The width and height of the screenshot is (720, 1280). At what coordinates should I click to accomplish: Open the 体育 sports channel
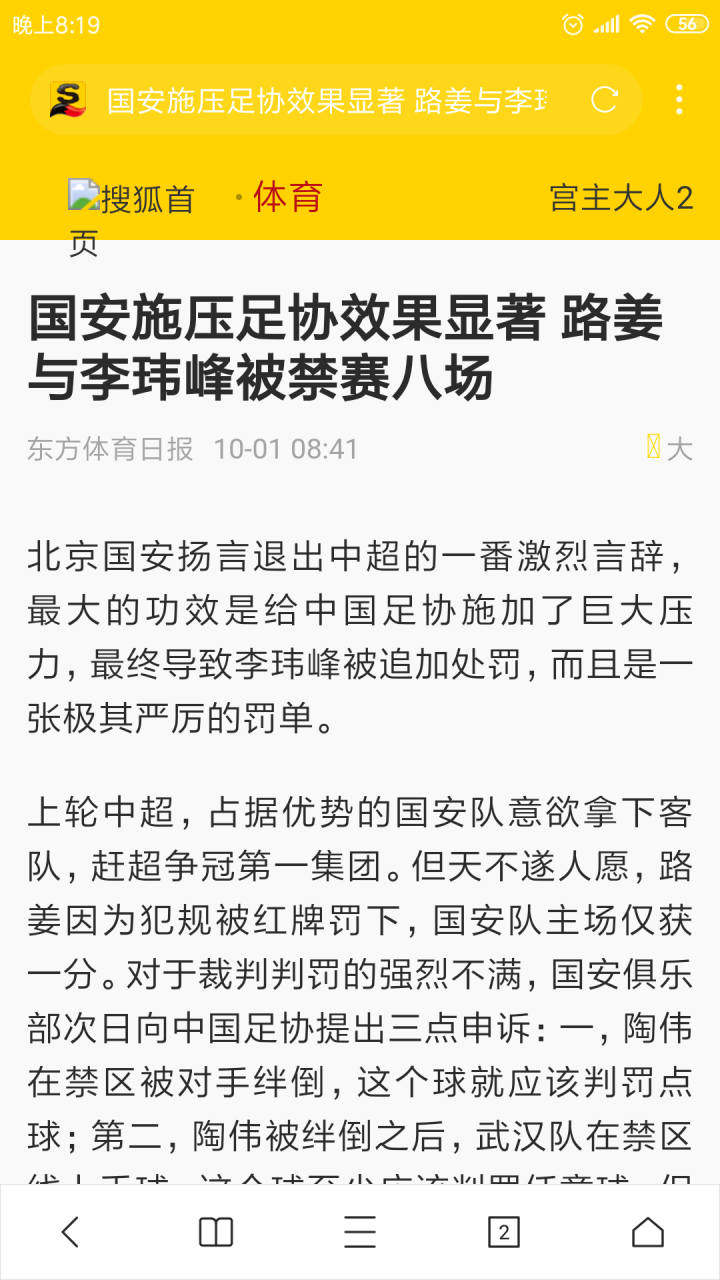pos(288,197)
